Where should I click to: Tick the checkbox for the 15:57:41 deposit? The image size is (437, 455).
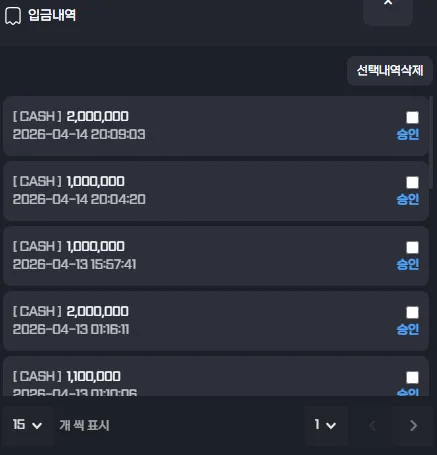click(412, 247)
